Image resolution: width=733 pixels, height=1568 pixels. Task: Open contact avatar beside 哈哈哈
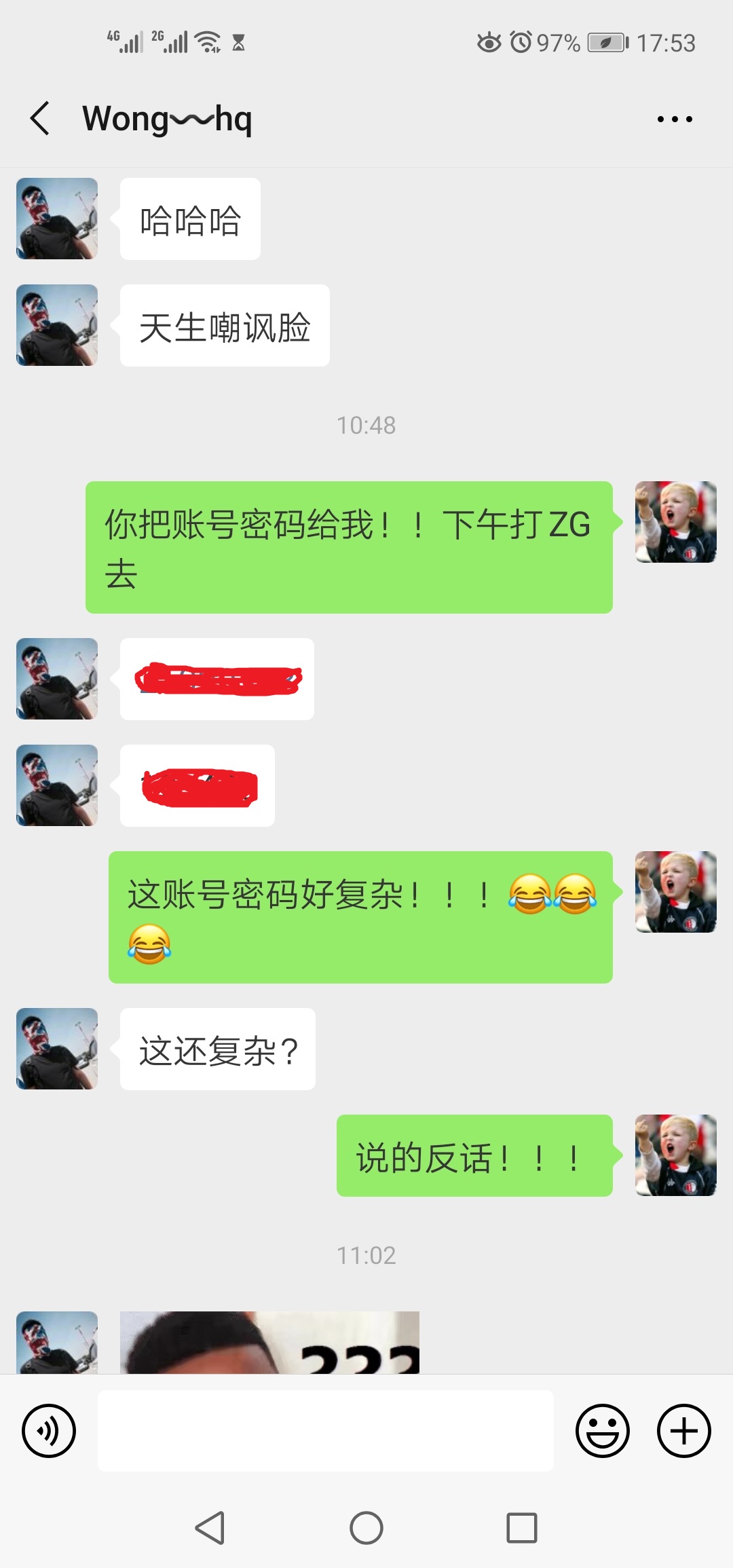tap(57, 219)
